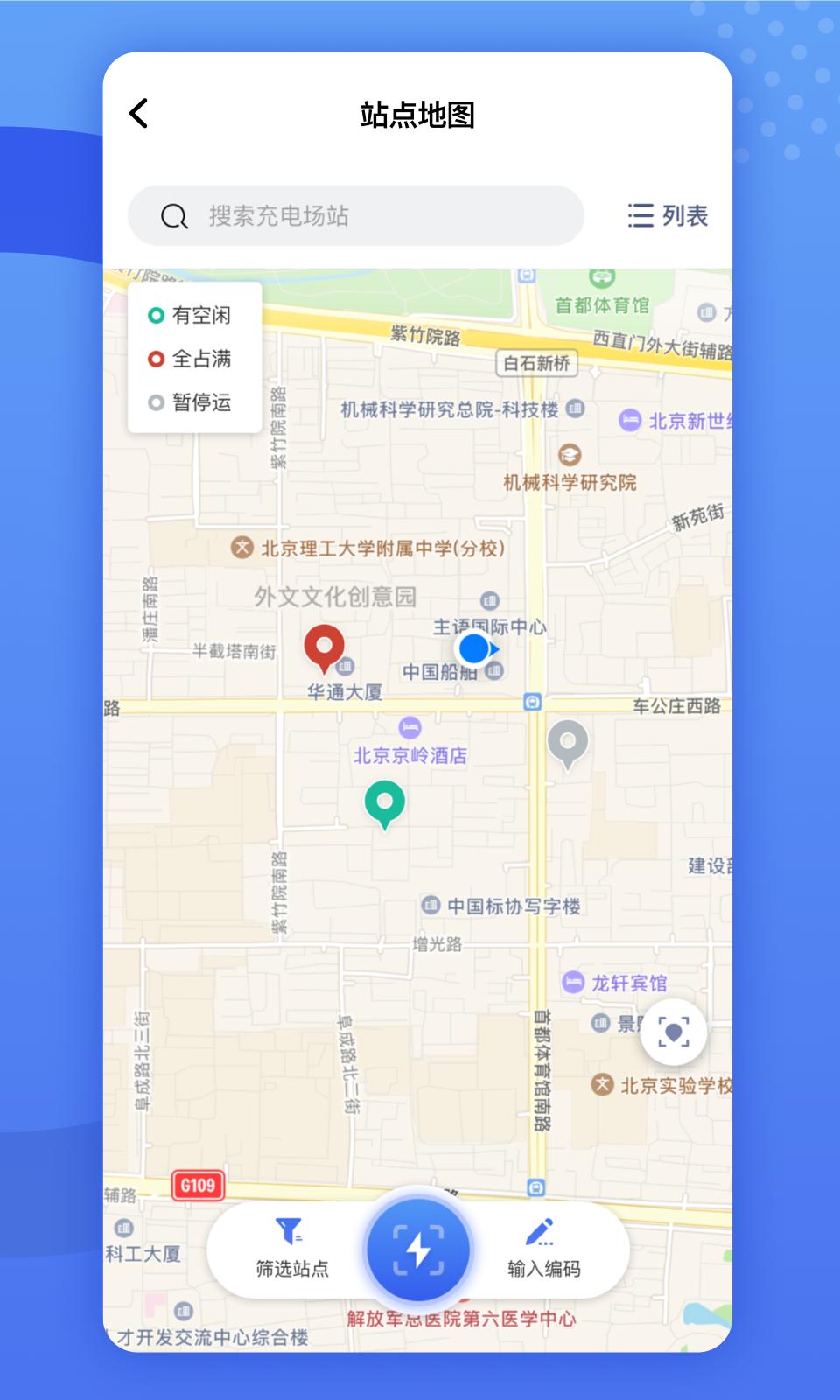Open the locate/scan circular icon on map
The image size is (840, 1400).
tap(673, 1032)
